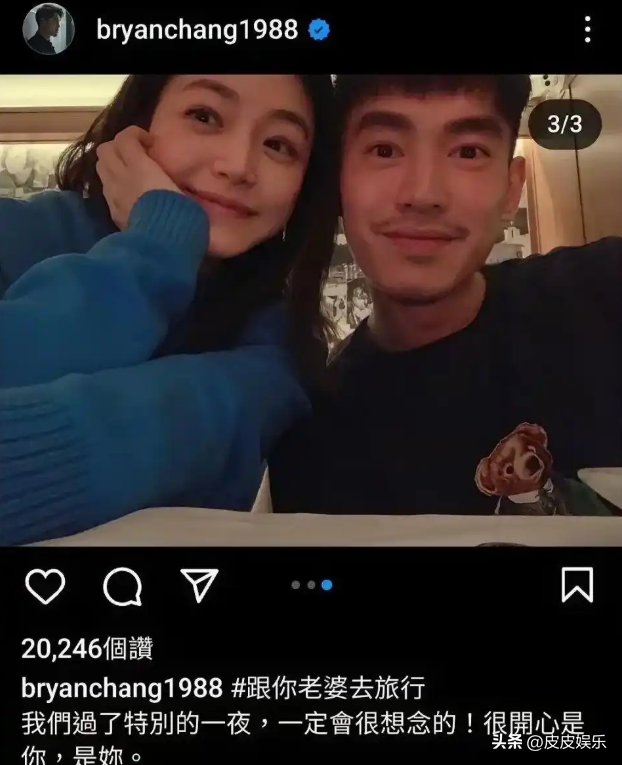Share the post with the paper plane icon

199,585
